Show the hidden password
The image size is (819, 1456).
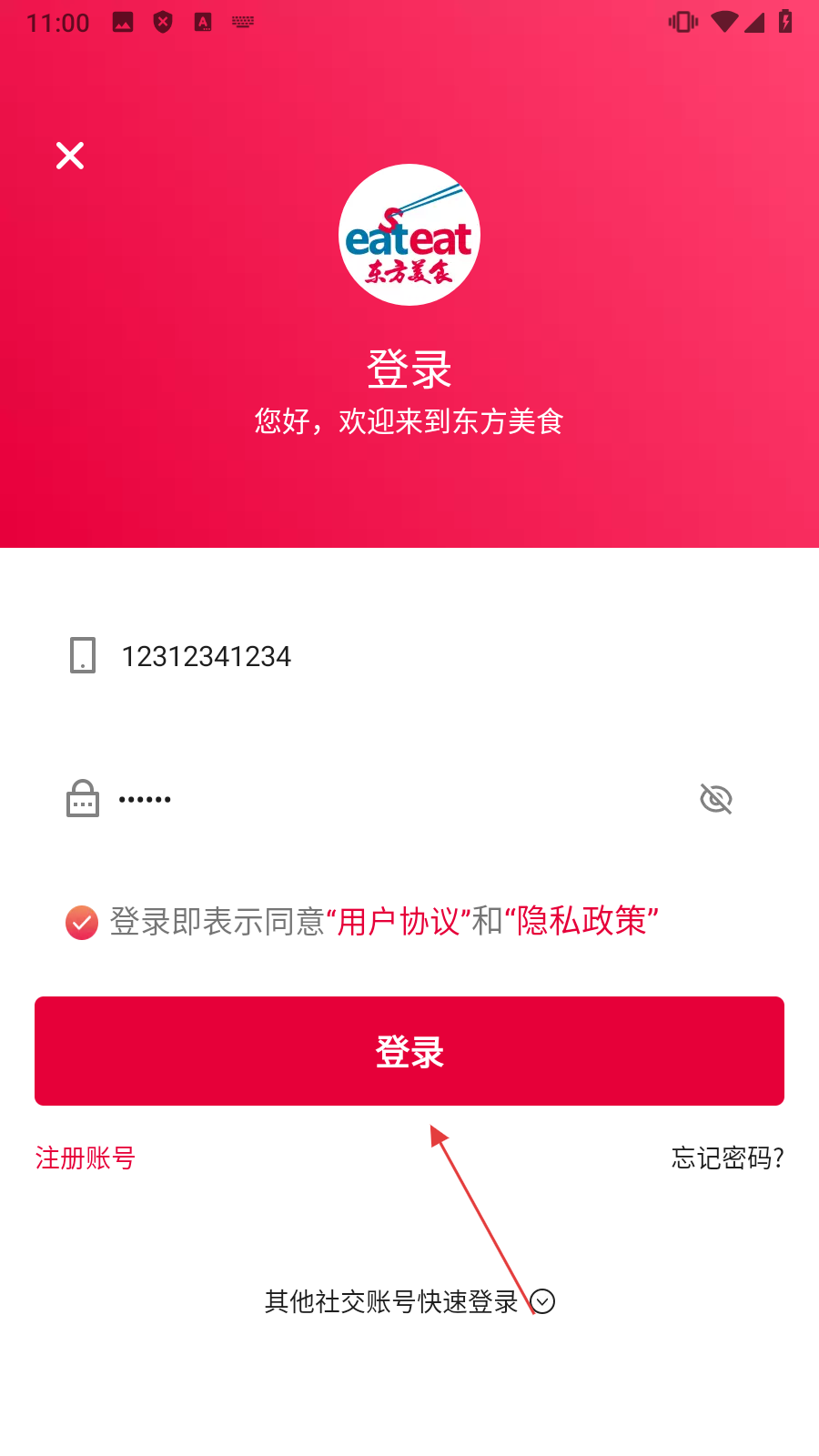(716, 799)
